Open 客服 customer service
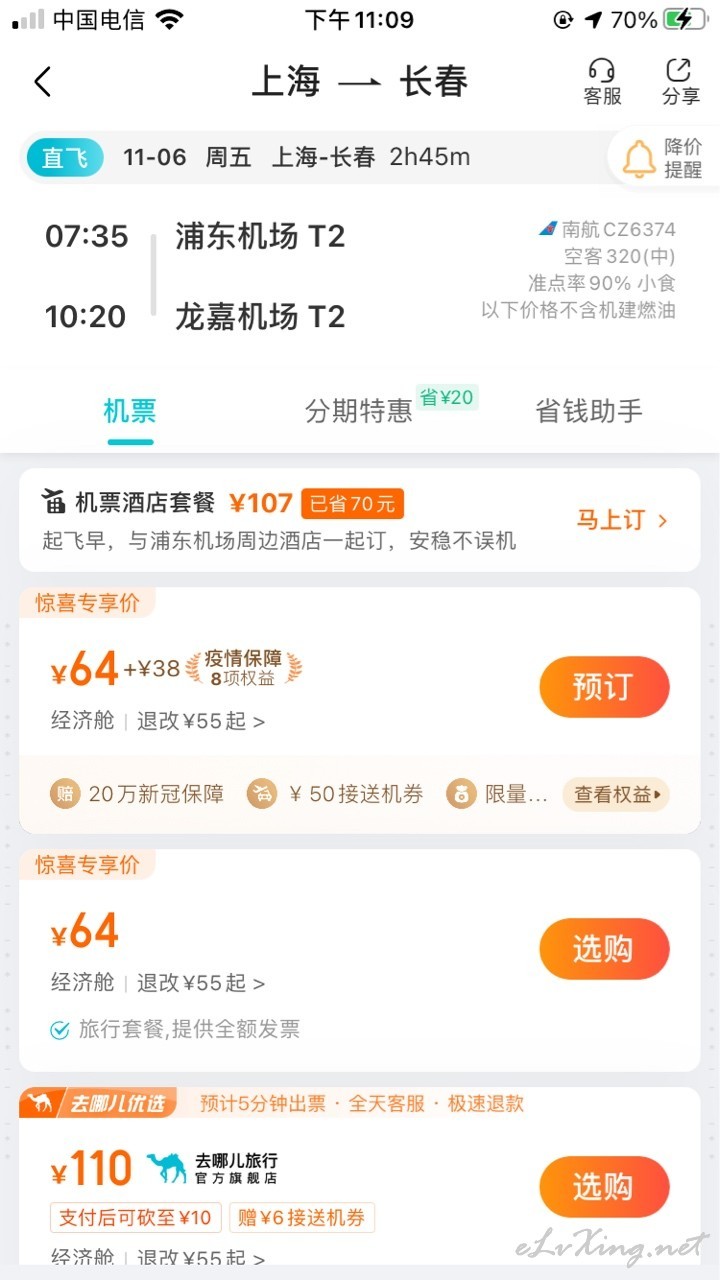Image resolution: width=720 pixels, height=1280 pixels. 602,82
